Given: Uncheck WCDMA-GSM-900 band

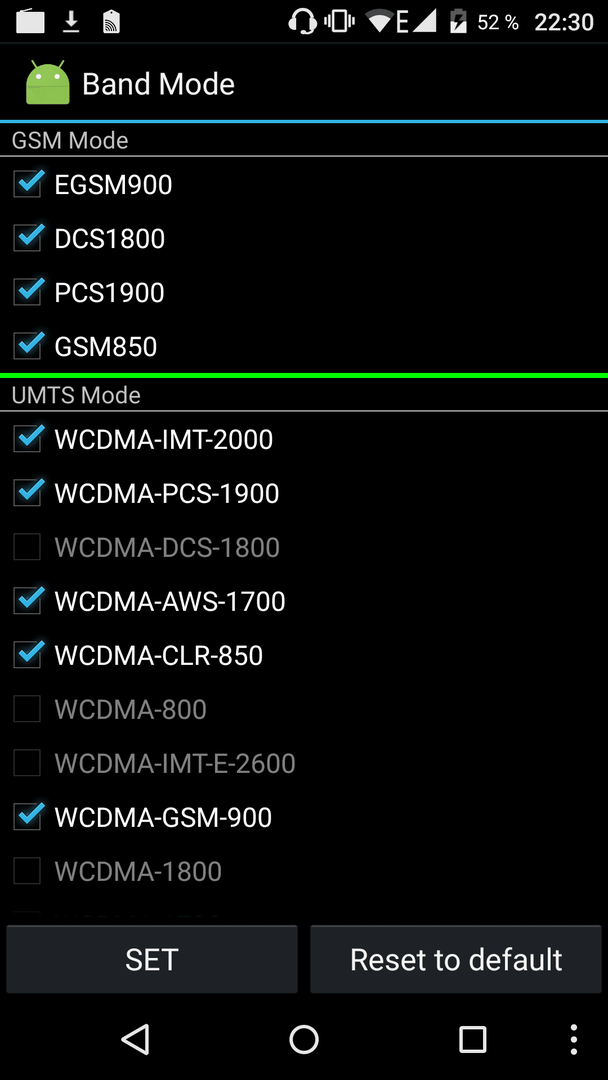Looking at the screenshot, I should (28, 818).
